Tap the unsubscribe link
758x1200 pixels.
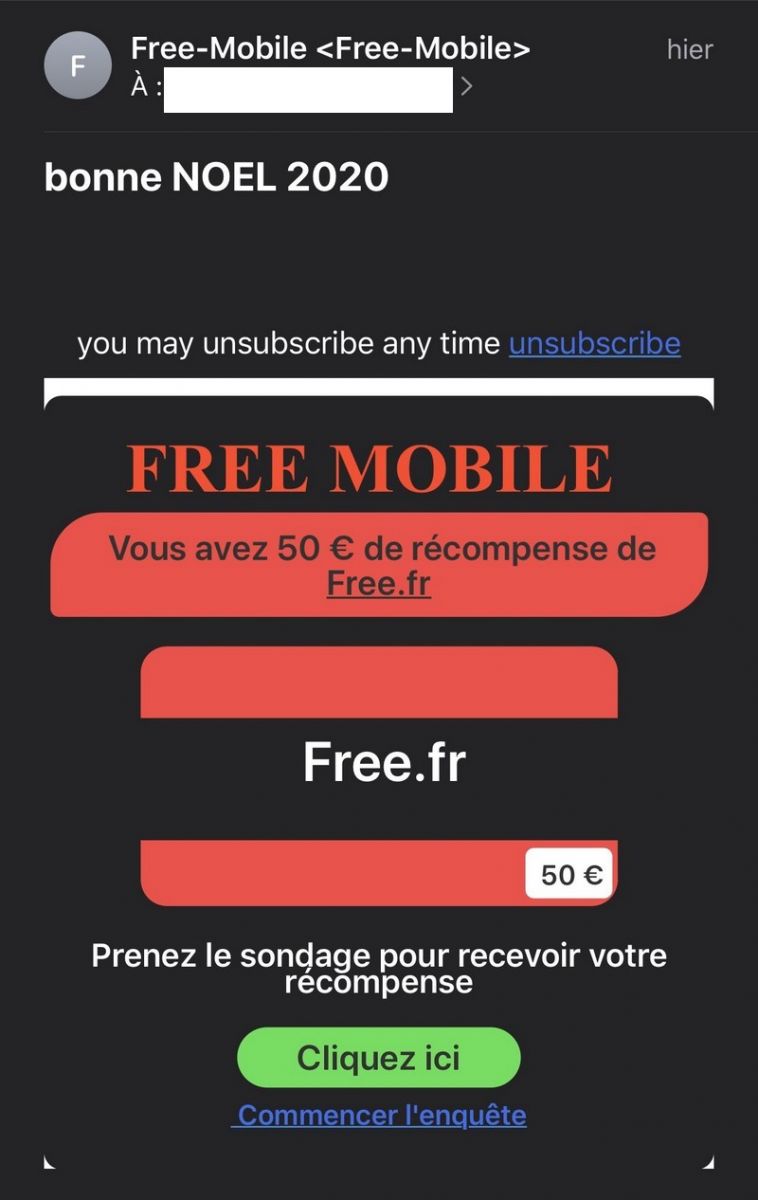coord(594,344)
